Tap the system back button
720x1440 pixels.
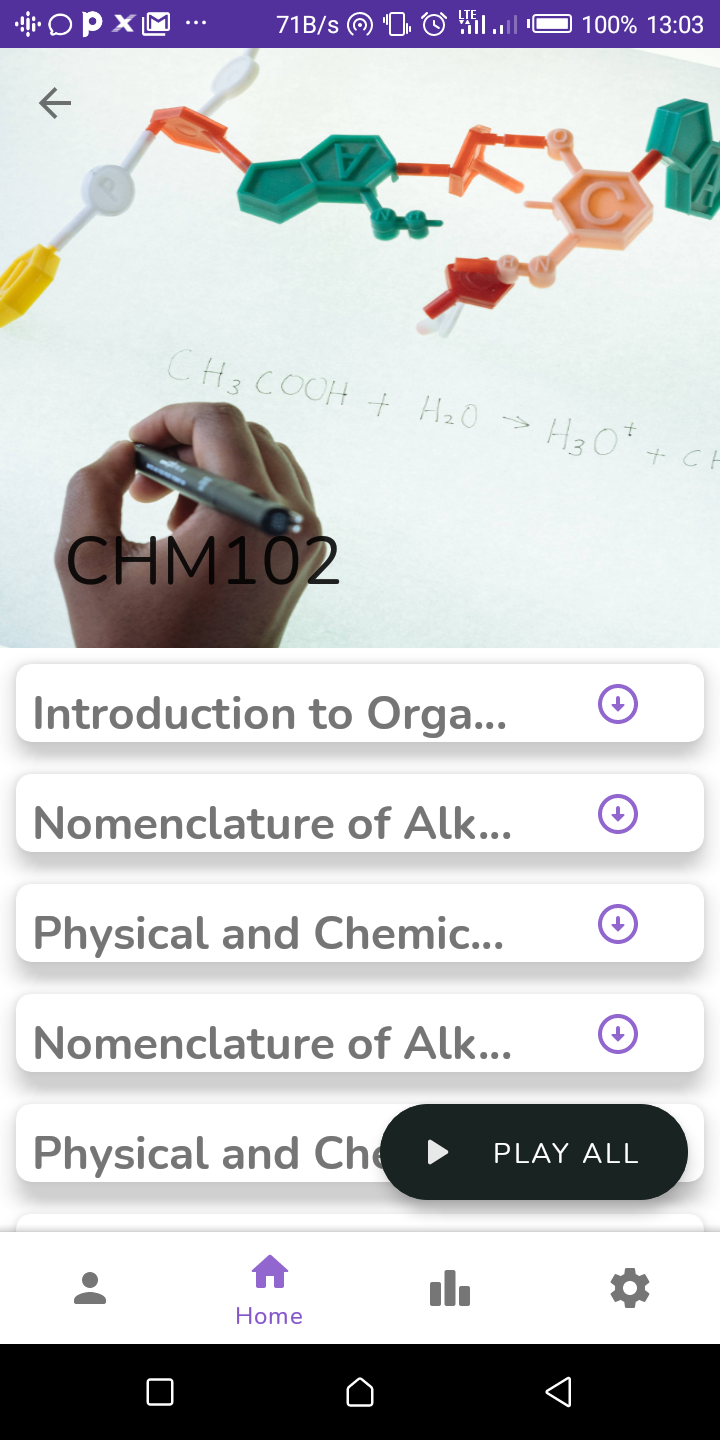[x=559, y=1392]
